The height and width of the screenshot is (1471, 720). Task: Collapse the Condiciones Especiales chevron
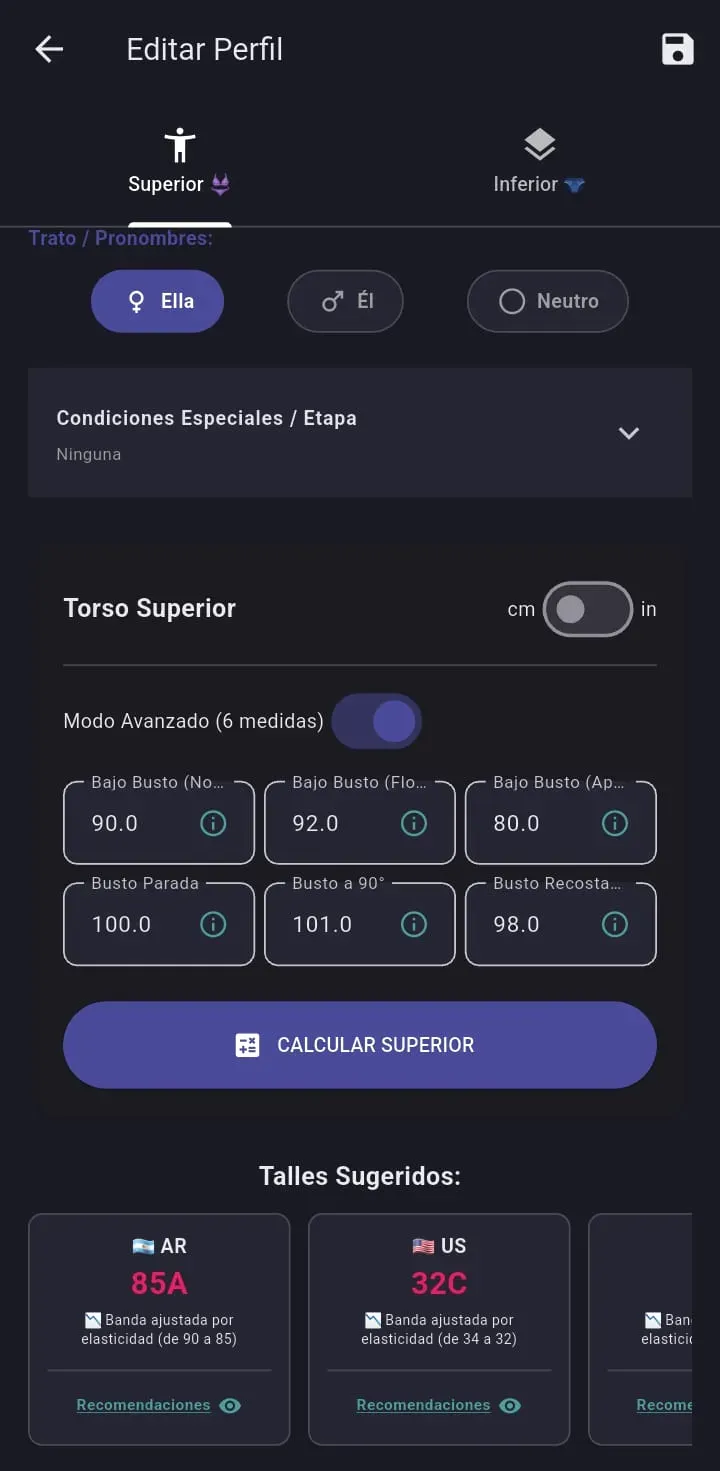pyautogui.click(x=629, y=433)
